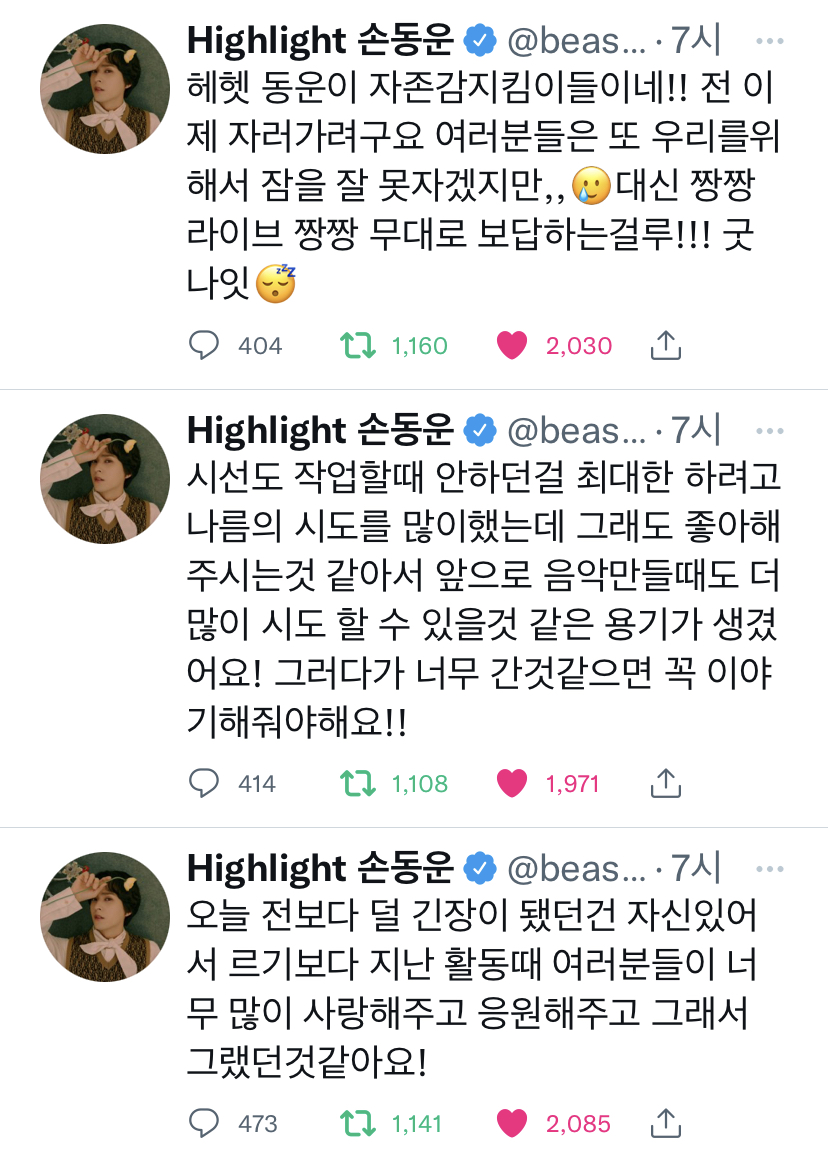Open the more options menu on the third tweet
This screenshot has height=1172, width=828.
[769, 868]
